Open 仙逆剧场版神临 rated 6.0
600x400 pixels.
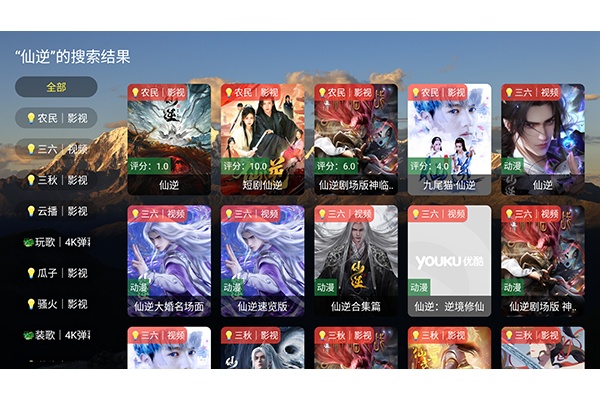[x=356, y=139]
